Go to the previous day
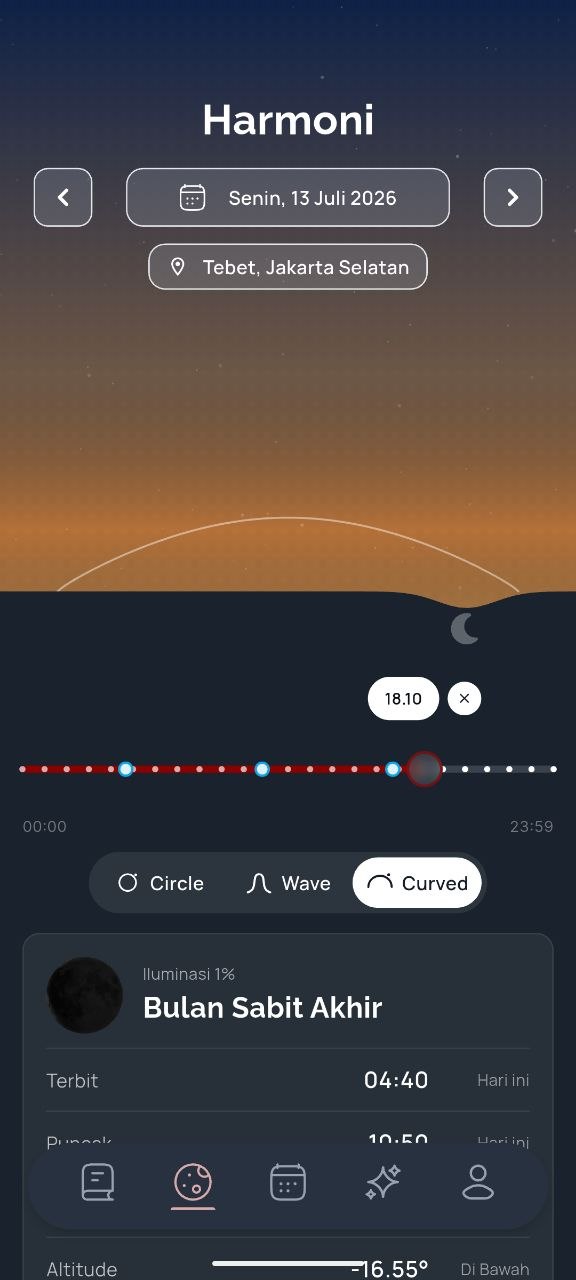The width and height of the screenshot is (576, 1280). [63, 197]
